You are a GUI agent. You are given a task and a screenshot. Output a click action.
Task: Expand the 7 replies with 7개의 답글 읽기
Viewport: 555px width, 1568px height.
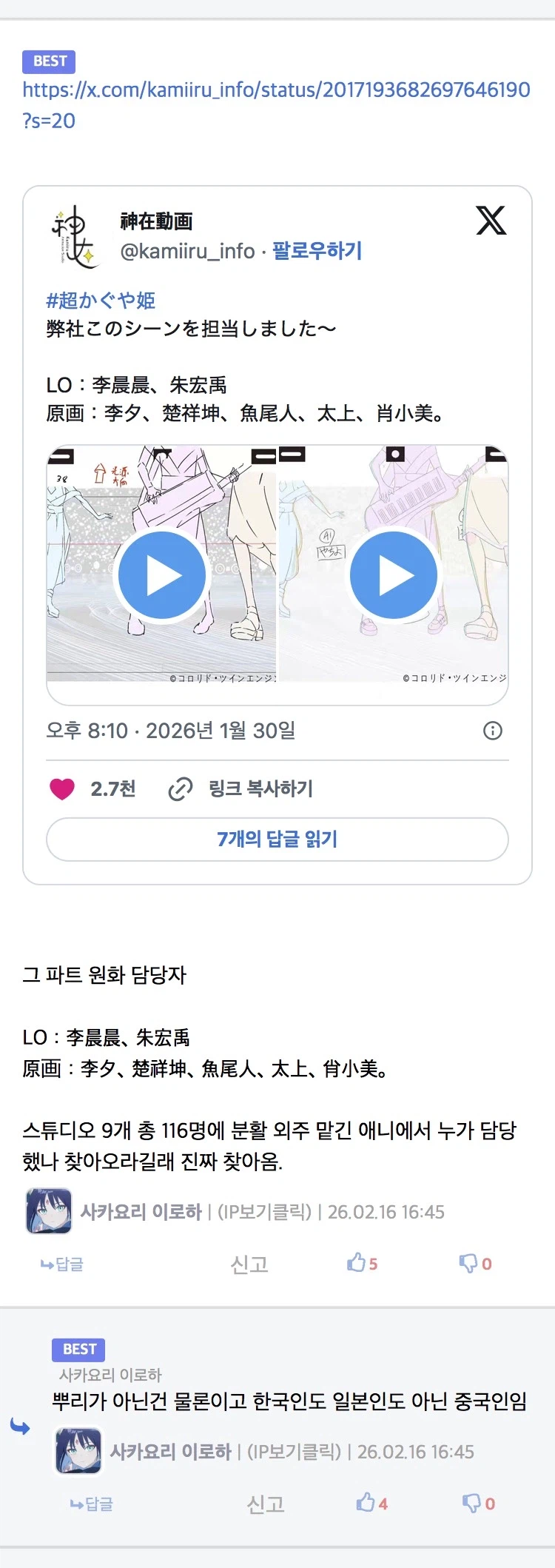click(277, 840)
